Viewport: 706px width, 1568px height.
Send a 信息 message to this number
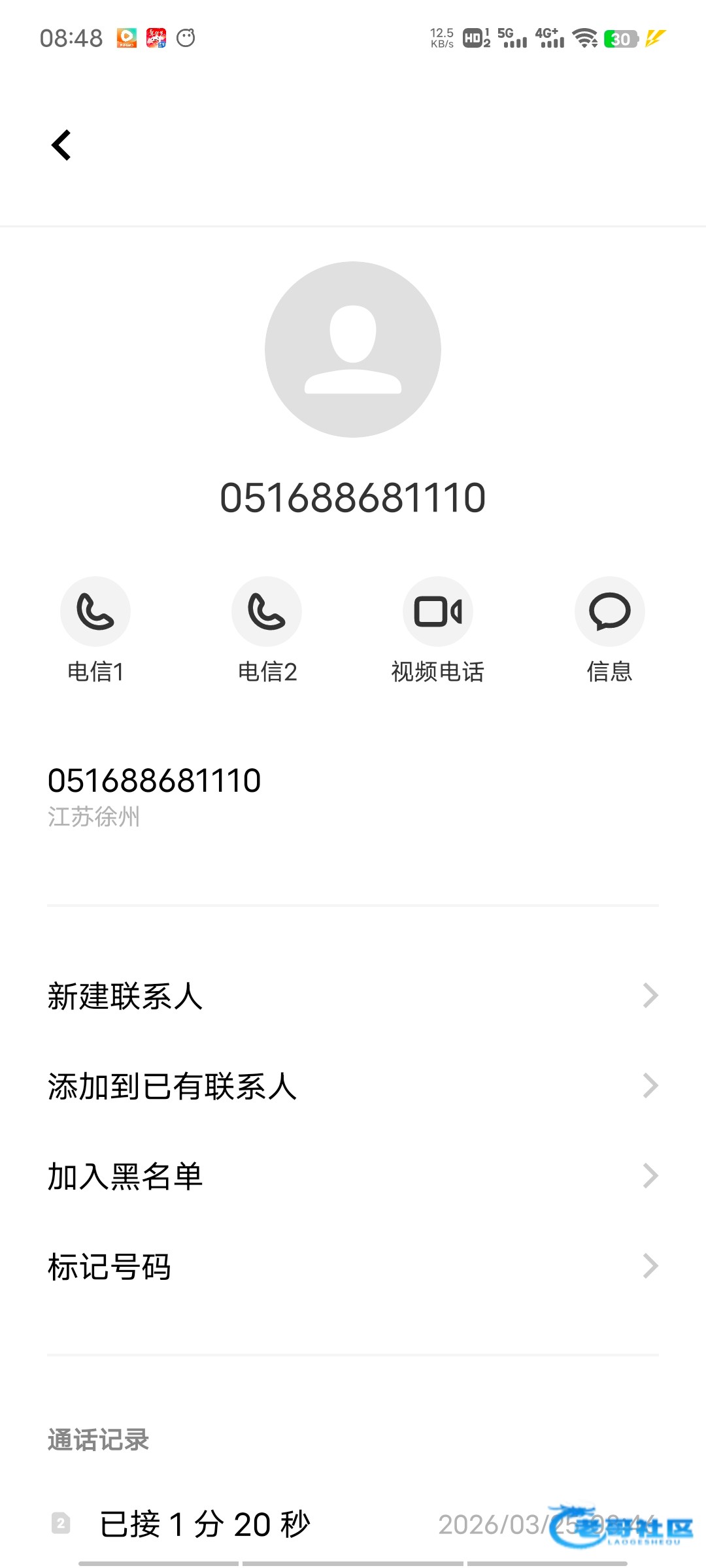point(609,612)
